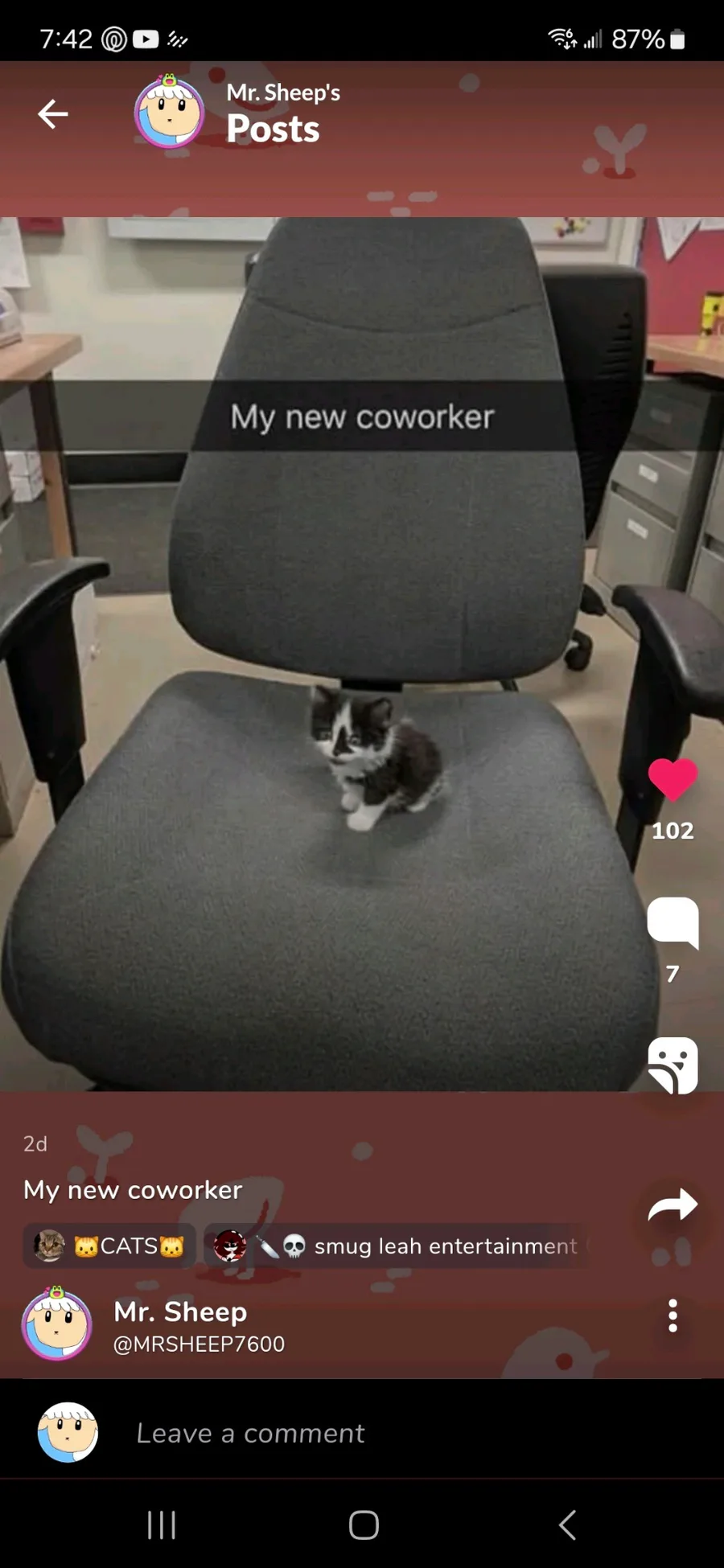Open the comments bubble on the post
The width and height of the screenshot is (724, 1568).
point(673,922)
